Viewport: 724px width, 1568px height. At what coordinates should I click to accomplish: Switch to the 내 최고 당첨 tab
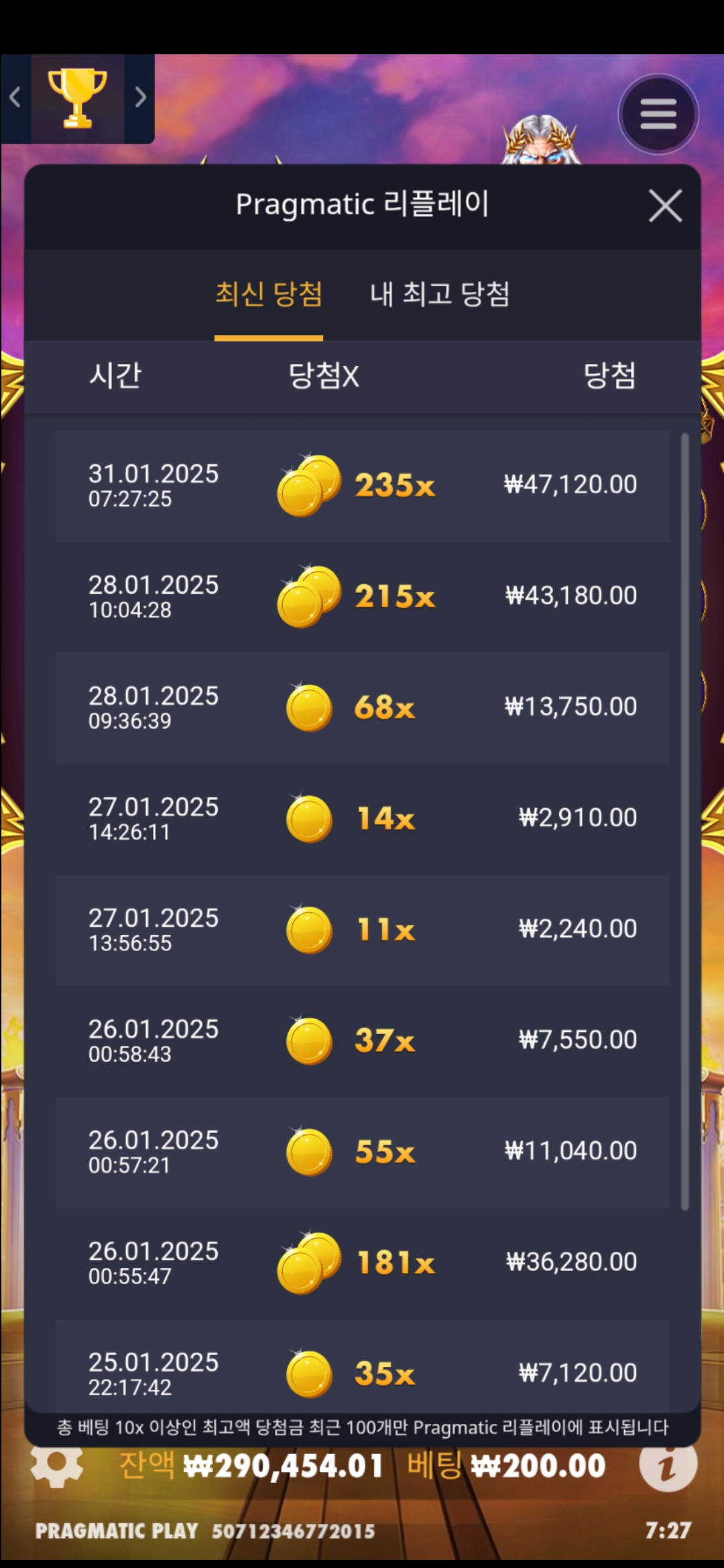440,294
